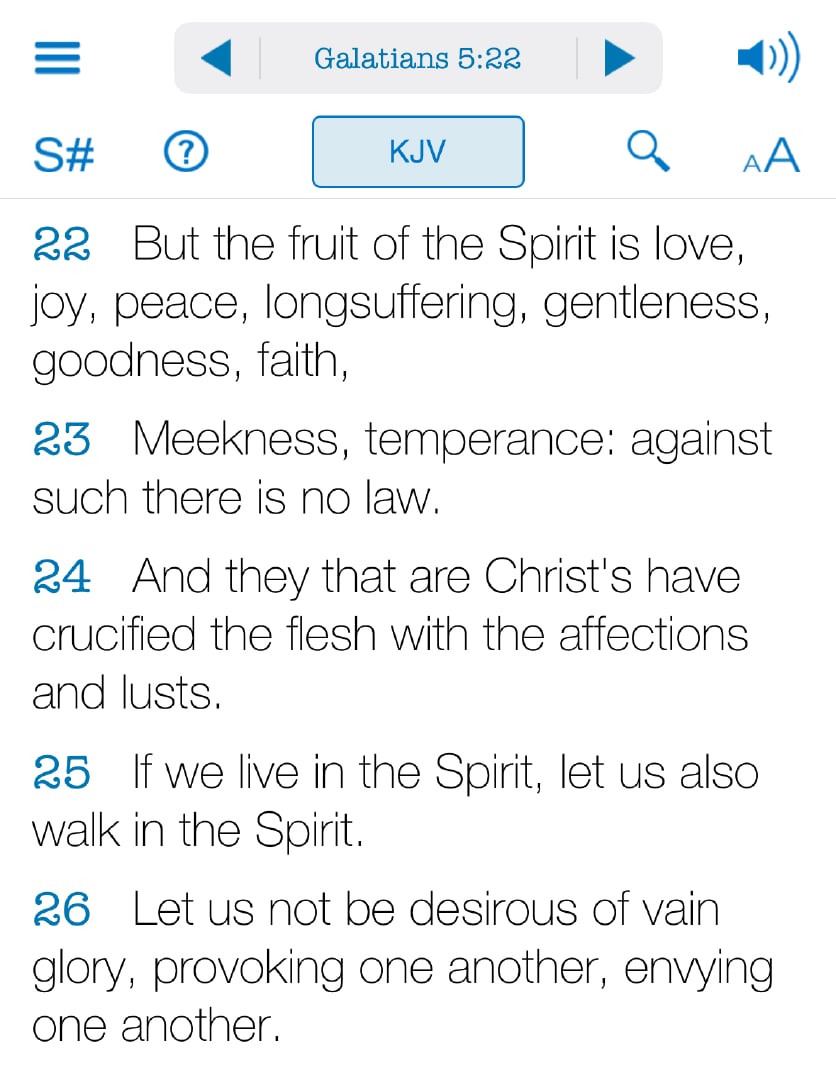Open the hamburger menu
Viewport: 836px width, 1080px height.
tap(58, 58)
